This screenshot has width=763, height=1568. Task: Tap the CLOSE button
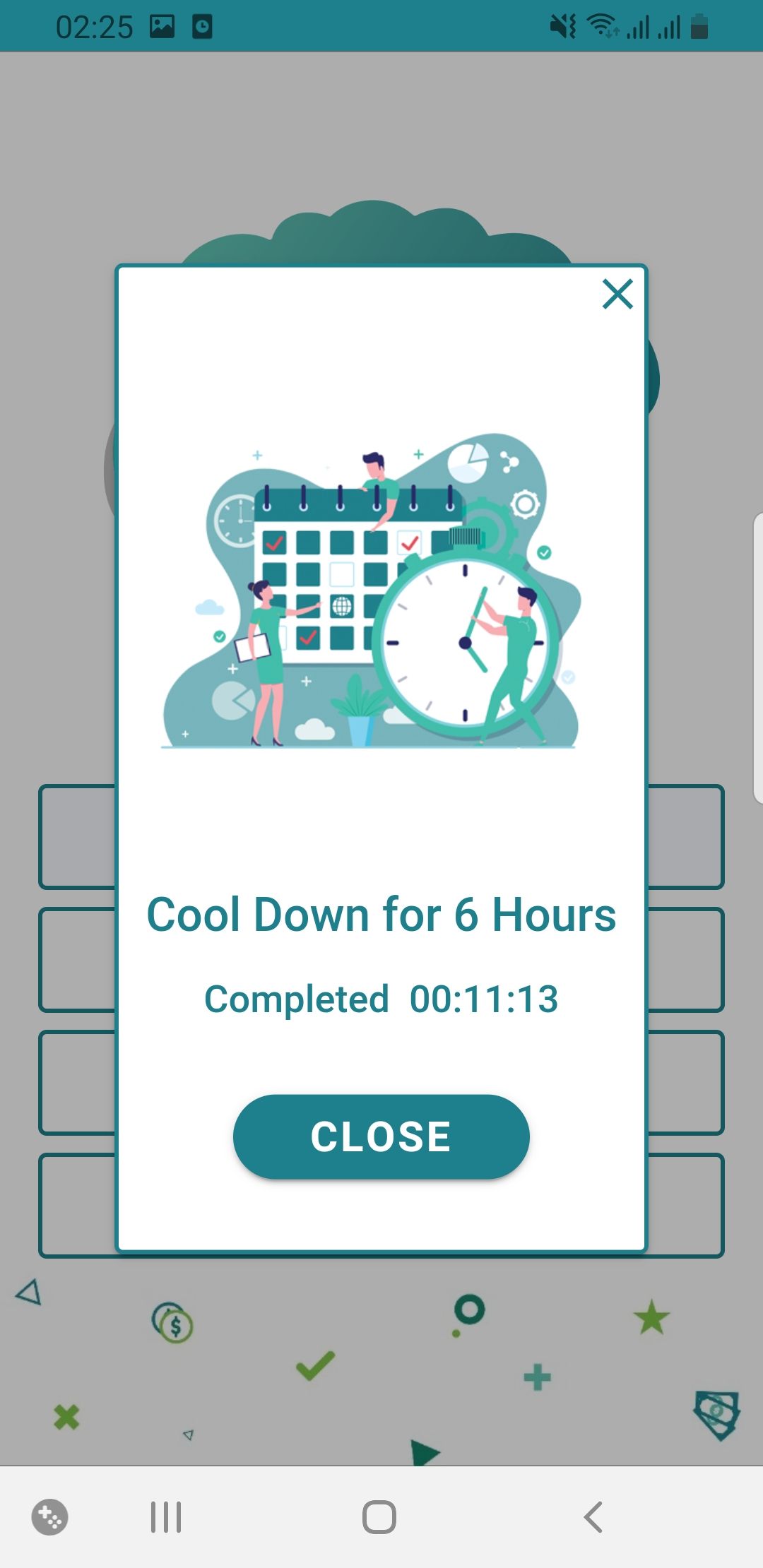381,1136
